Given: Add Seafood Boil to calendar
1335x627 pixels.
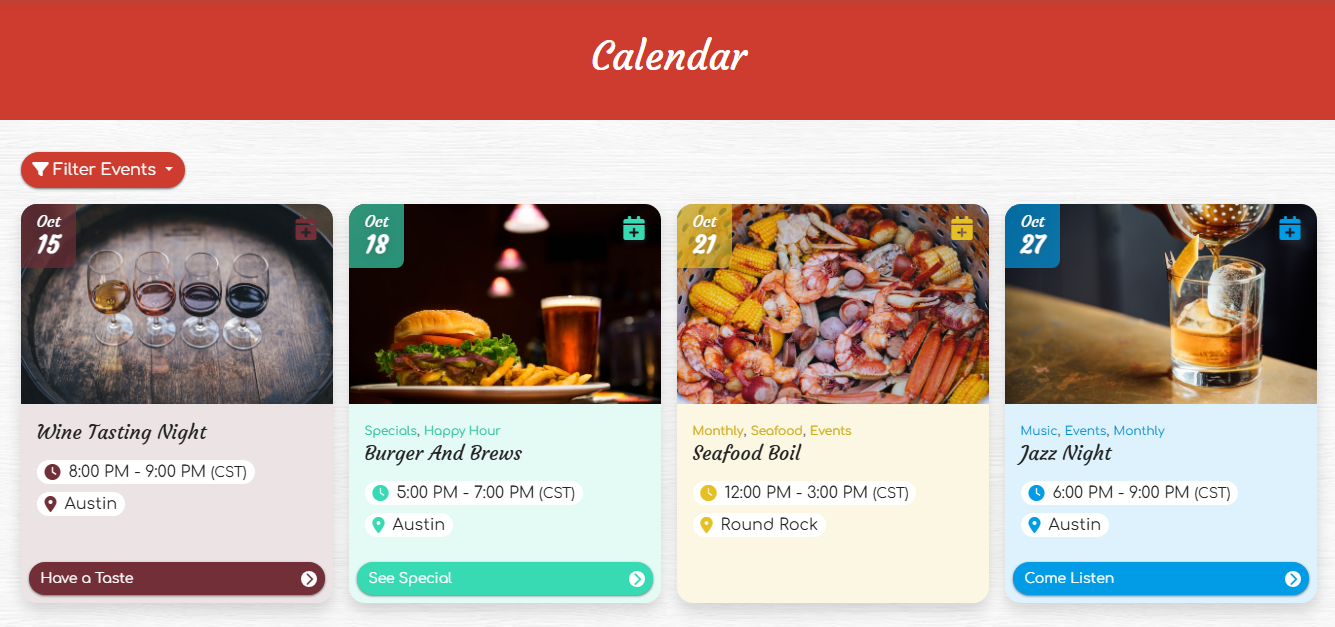Looking at the screenshot, I should pyautogui.click(x=962, y=229).
